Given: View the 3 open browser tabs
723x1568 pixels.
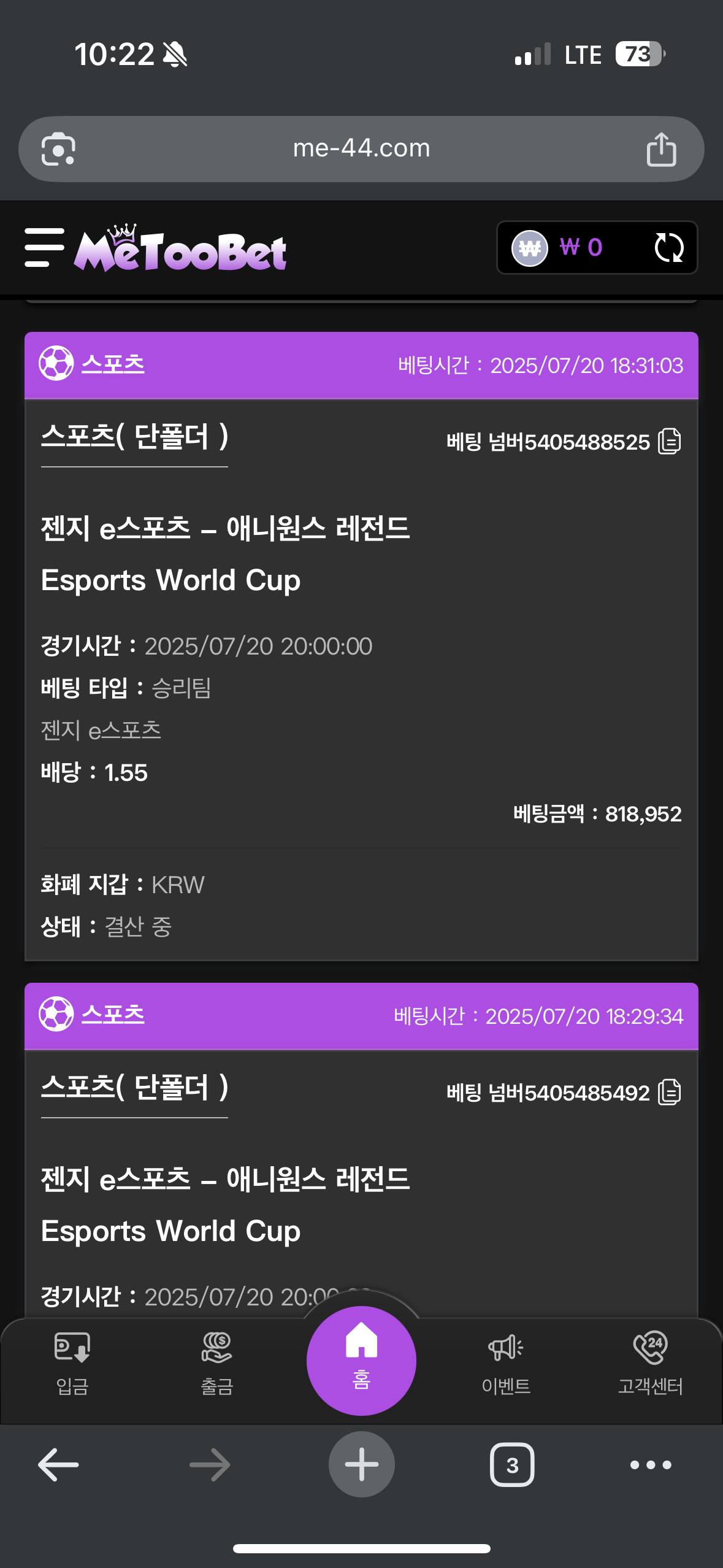Looking at the screenshot, I should (512, 1465).
